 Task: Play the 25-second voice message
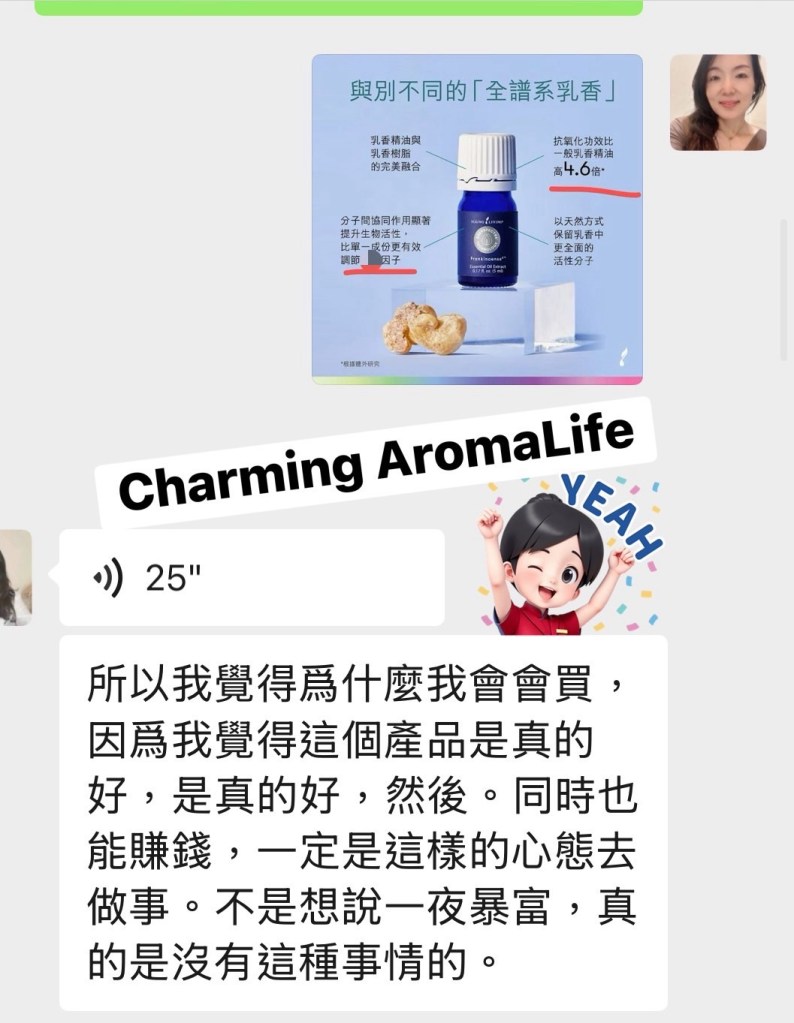click(x=251, y=577)
